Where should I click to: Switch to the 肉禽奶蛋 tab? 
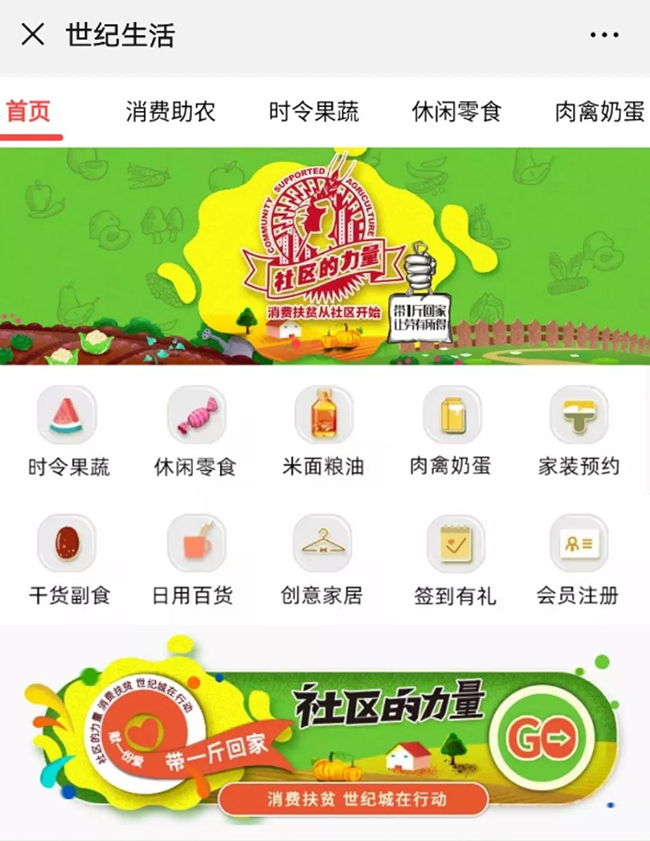pos(599,111)
